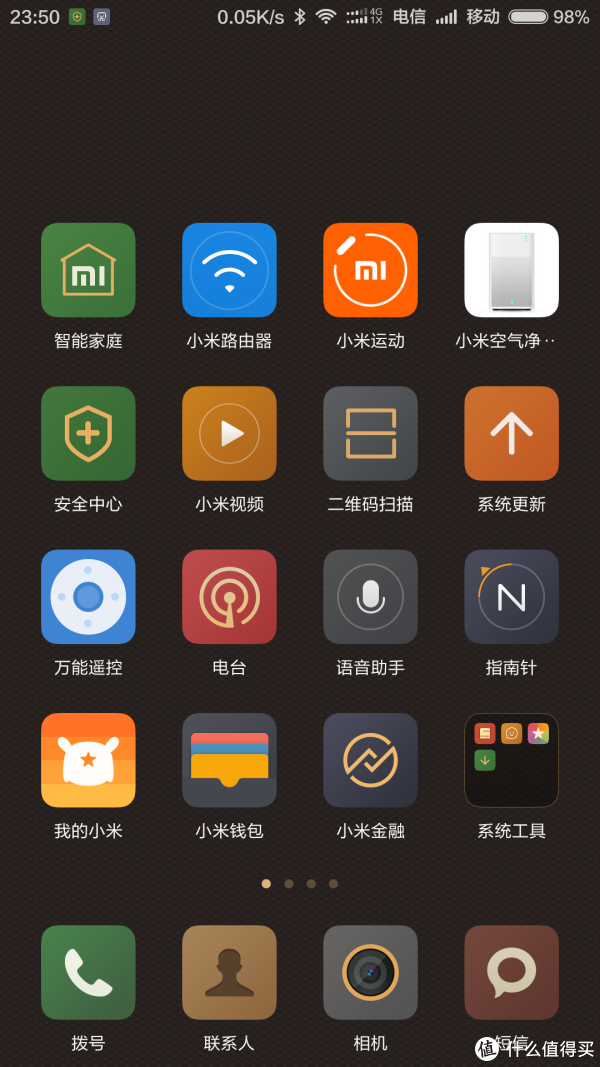
Task: Open 系统更新 app
Action: pos(511,433)
